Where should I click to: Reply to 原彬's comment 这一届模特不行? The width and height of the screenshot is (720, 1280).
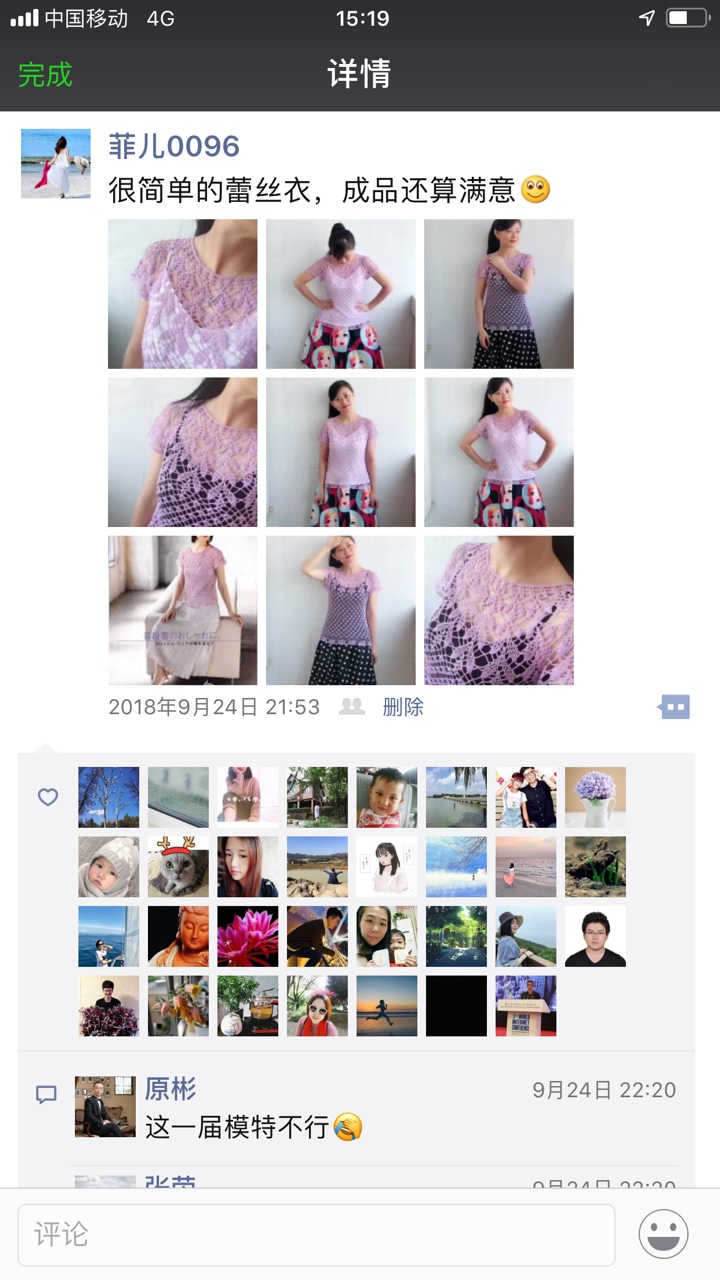(x=253, y=1128)
